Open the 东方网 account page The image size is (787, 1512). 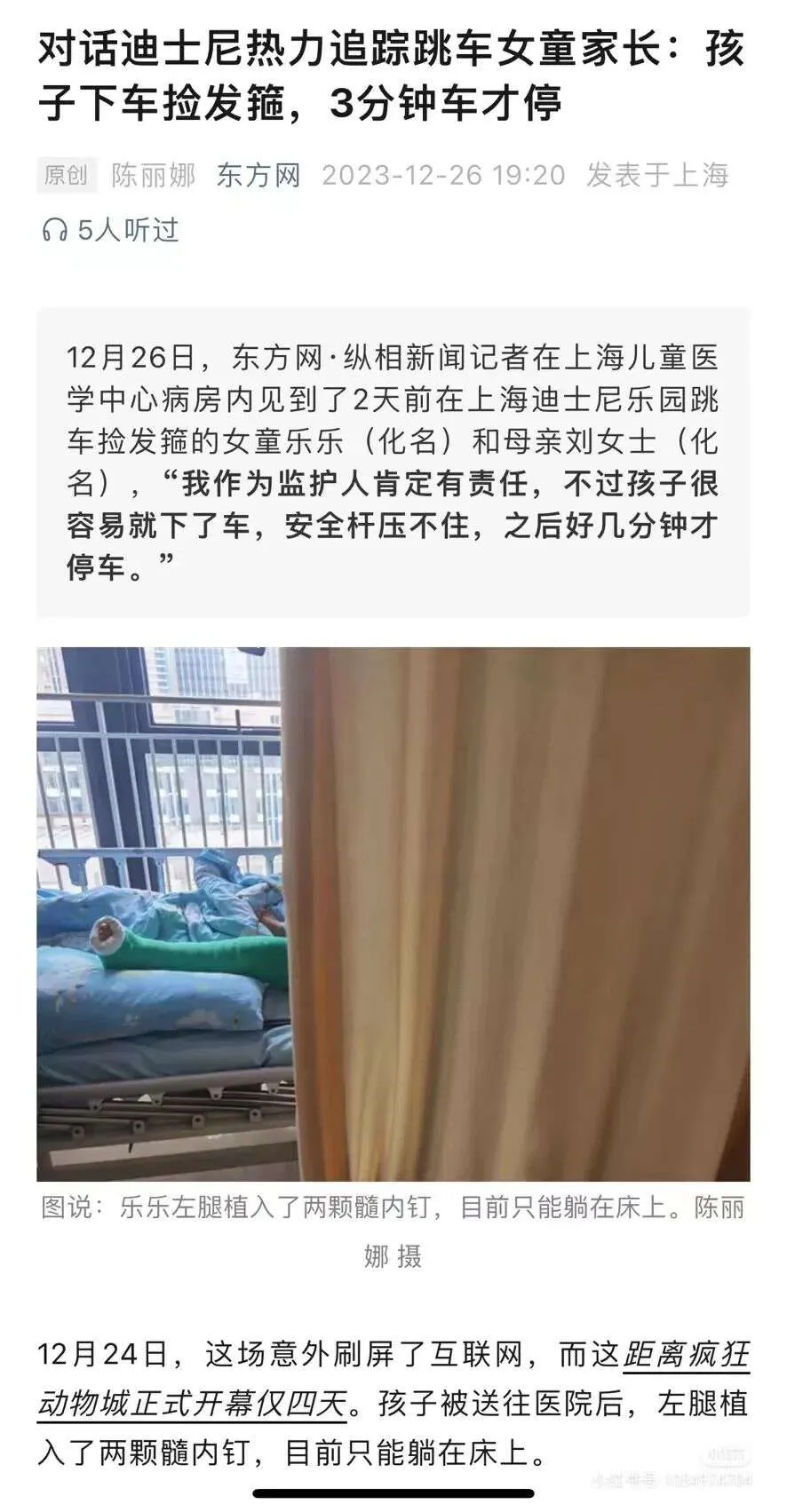[x=258, y=175]
